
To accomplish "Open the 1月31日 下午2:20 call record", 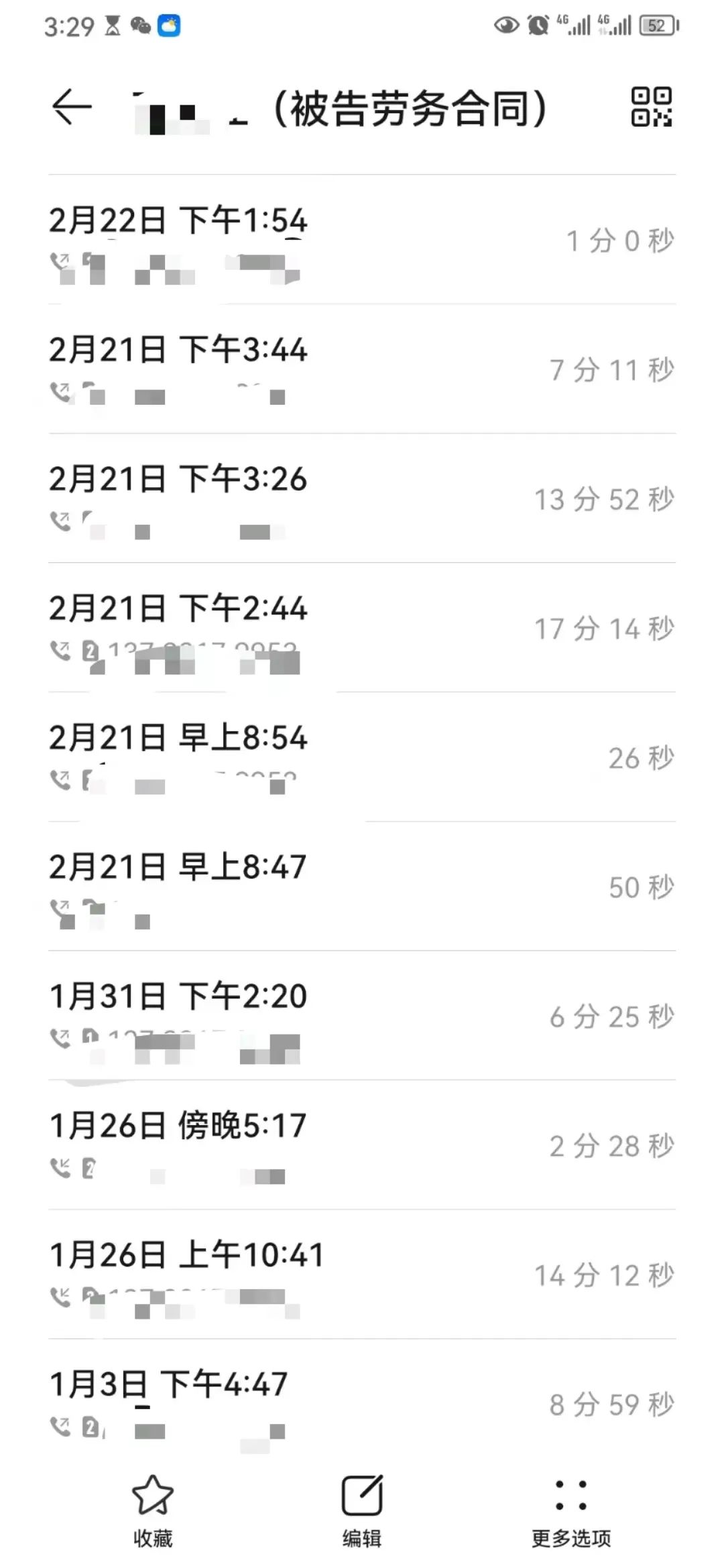I will point(362,1016).
